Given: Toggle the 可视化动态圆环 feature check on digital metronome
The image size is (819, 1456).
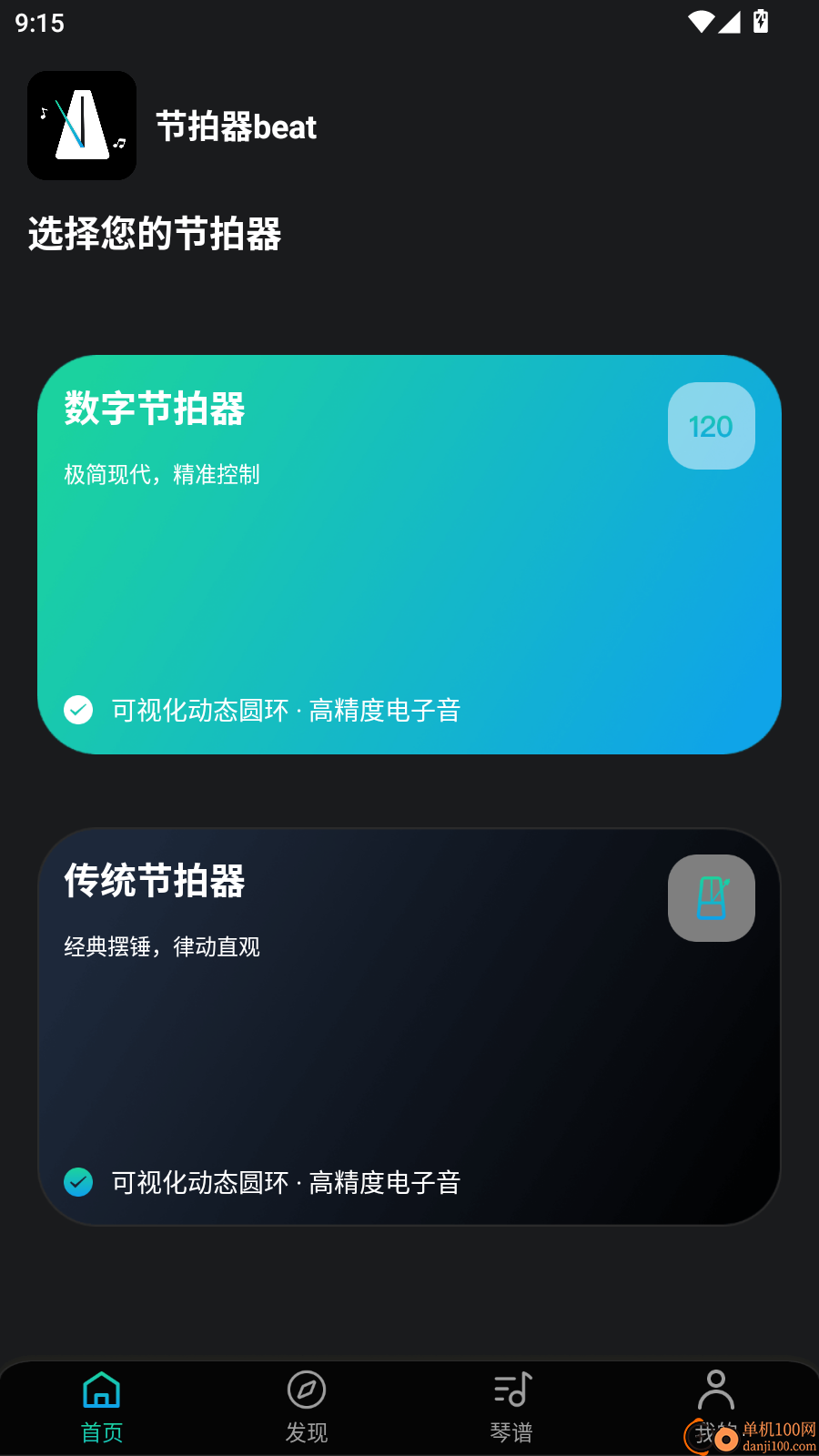Looking at the screenshot, I should [78, 710].
